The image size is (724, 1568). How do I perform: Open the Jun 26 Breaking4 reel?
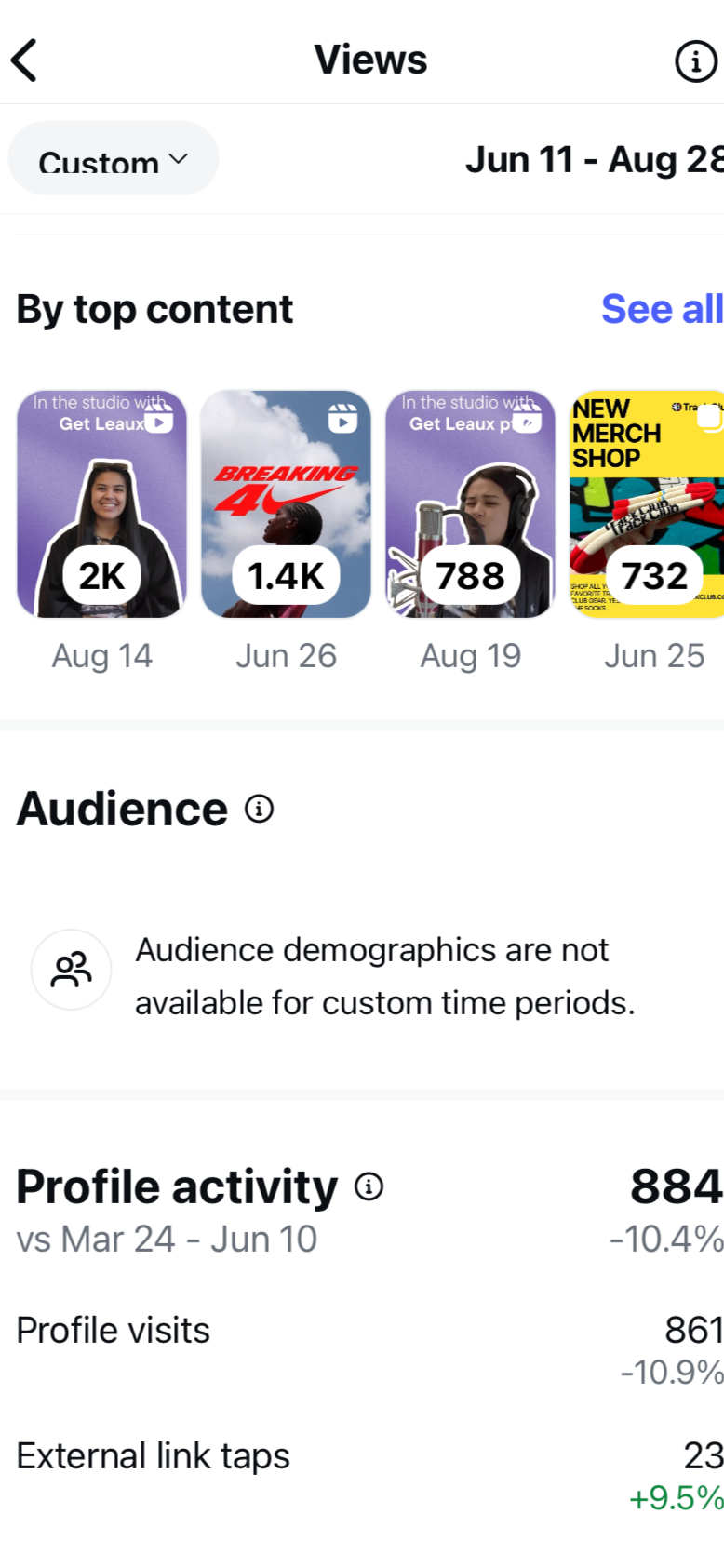click(286, 504)
